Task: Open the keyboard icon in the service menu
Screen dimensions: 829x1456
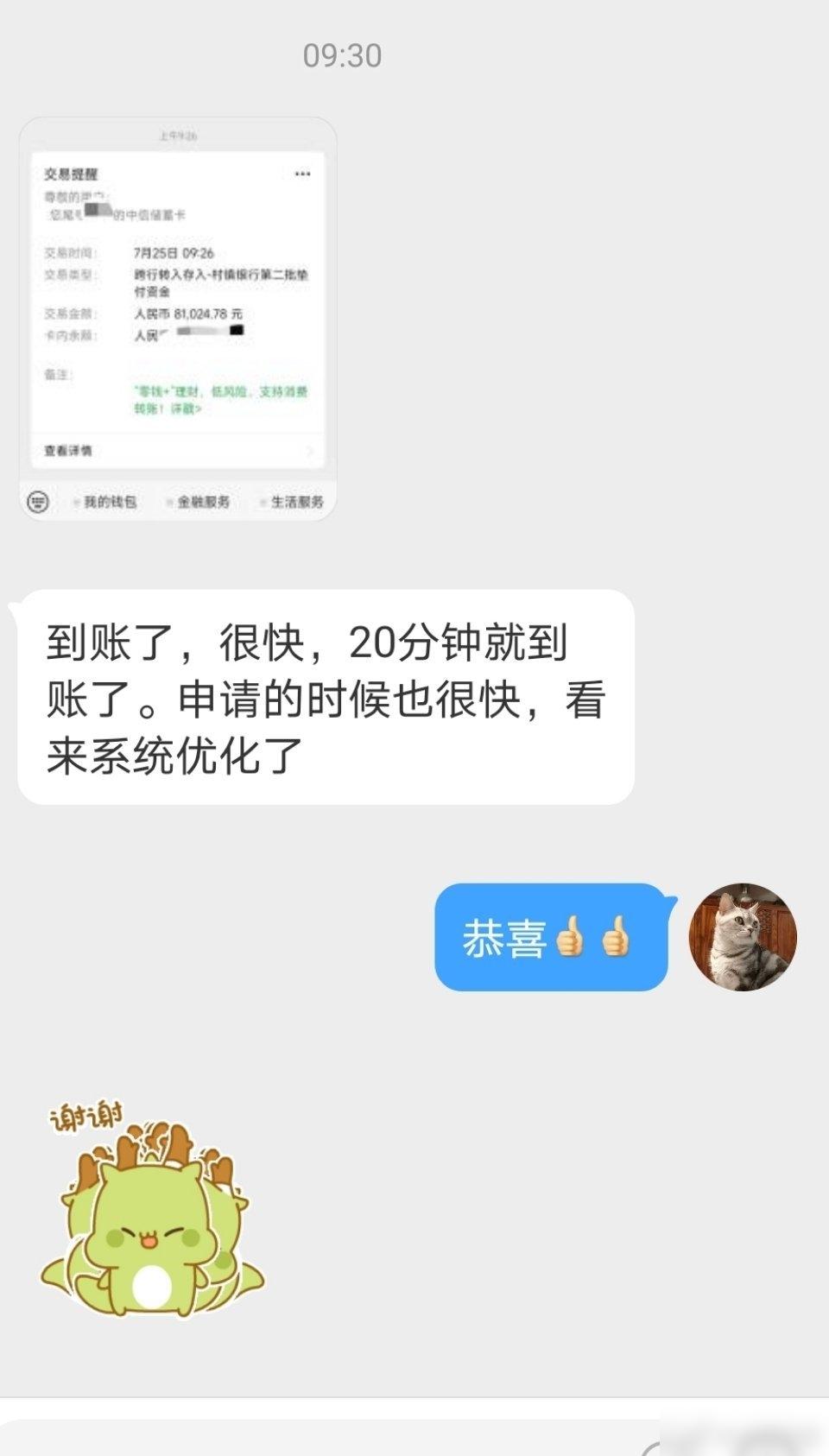Action: pos(36,502)
